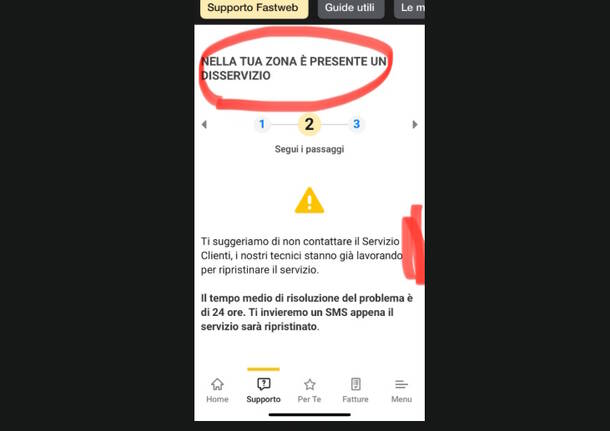Go to step 1 of the passages
Image resolution: width=610 pixels, height=431 pixels.
tap(262, 125)
